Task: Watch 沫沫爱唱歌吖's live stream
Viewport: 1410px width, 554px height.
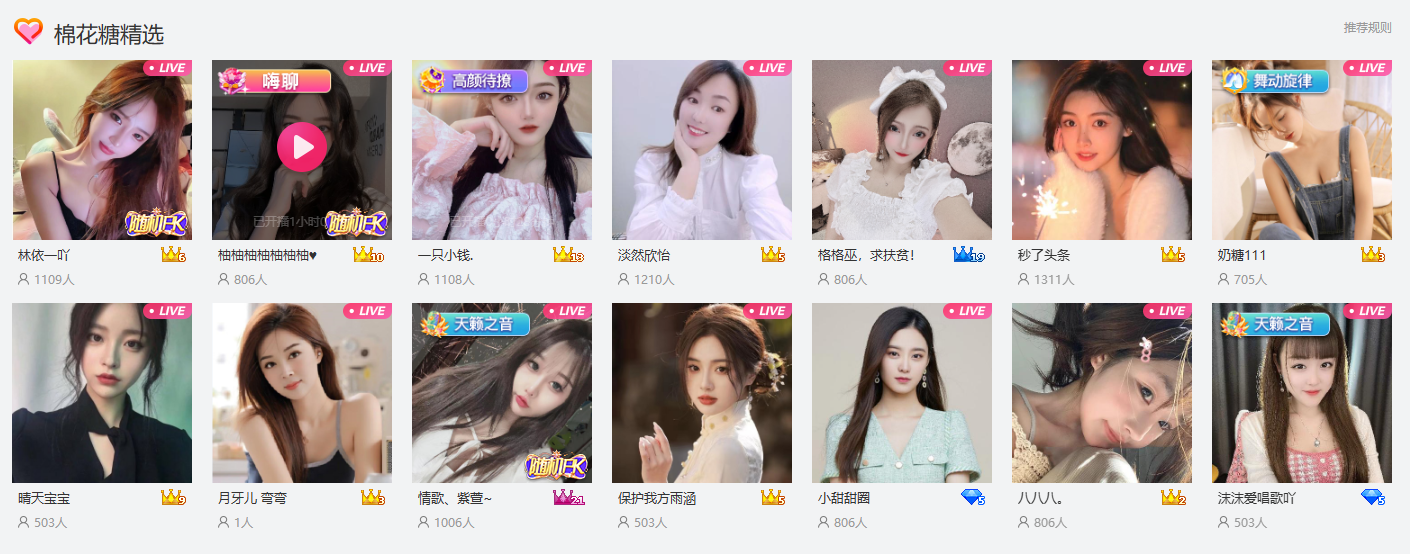Action: [x=1302, y=393]
